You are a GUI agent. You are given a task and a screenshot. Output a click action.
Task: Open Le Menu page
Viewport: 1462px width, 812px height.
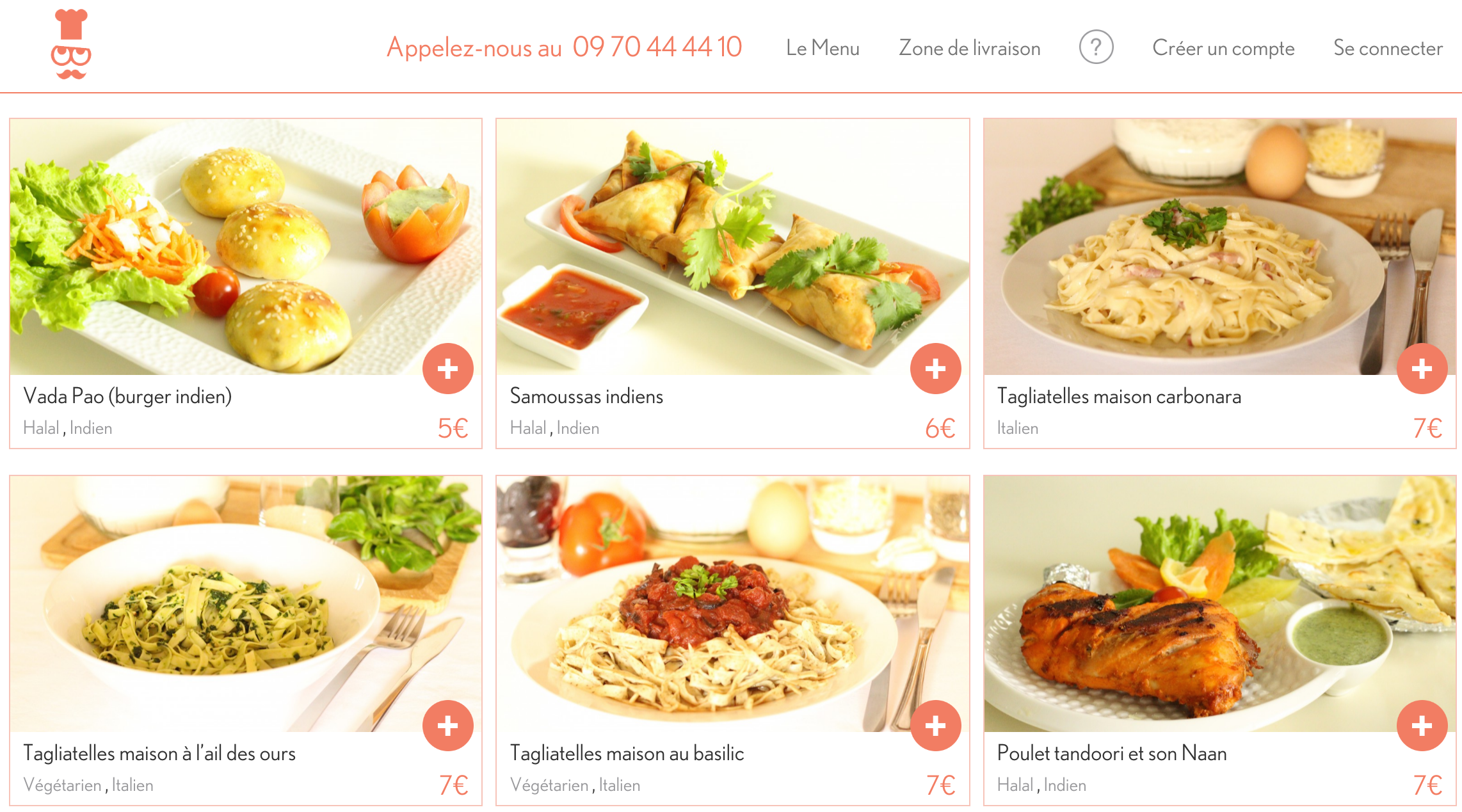coord(823,48)
